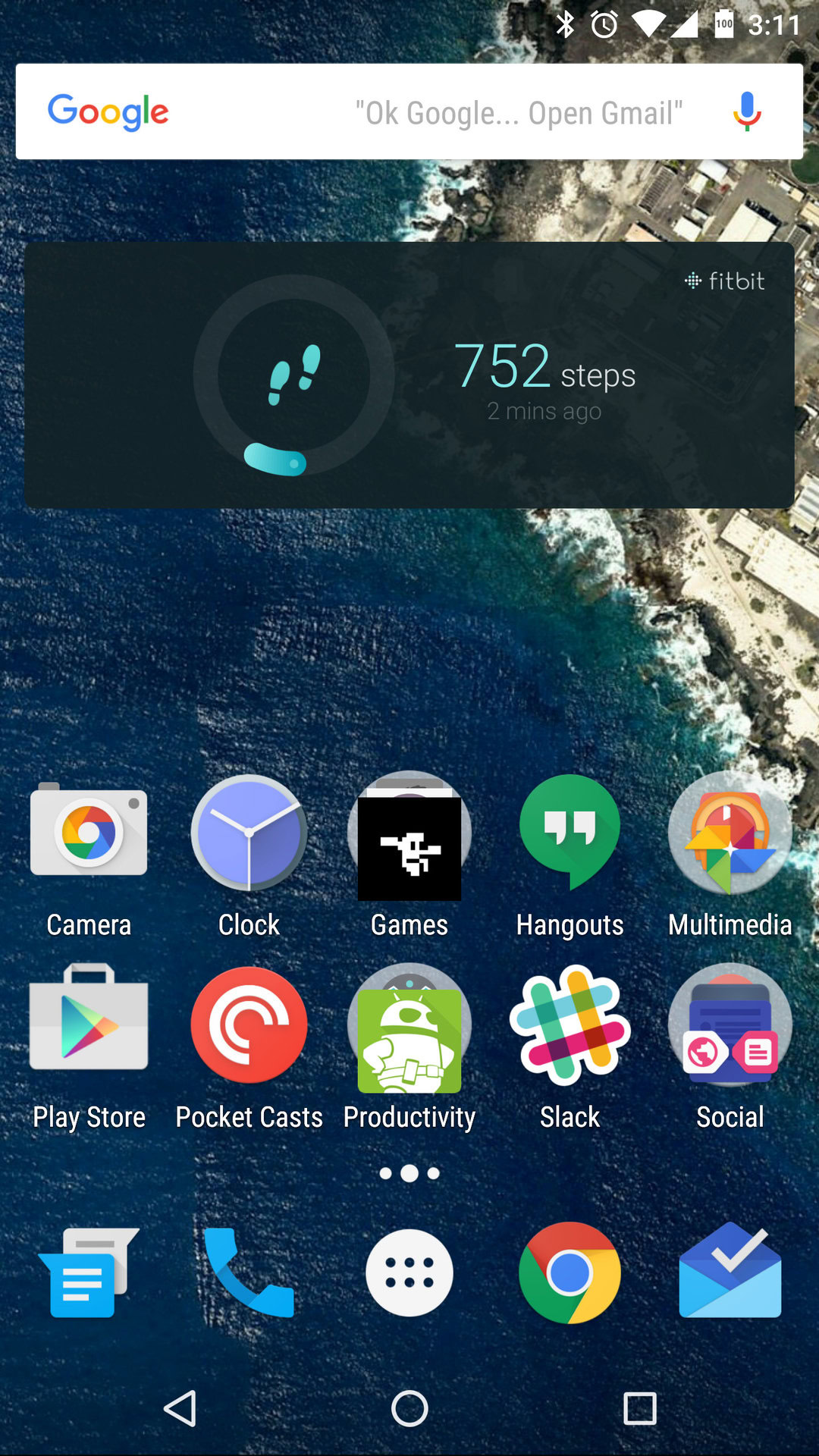Open the Clock app

click(x=249, y=834)
